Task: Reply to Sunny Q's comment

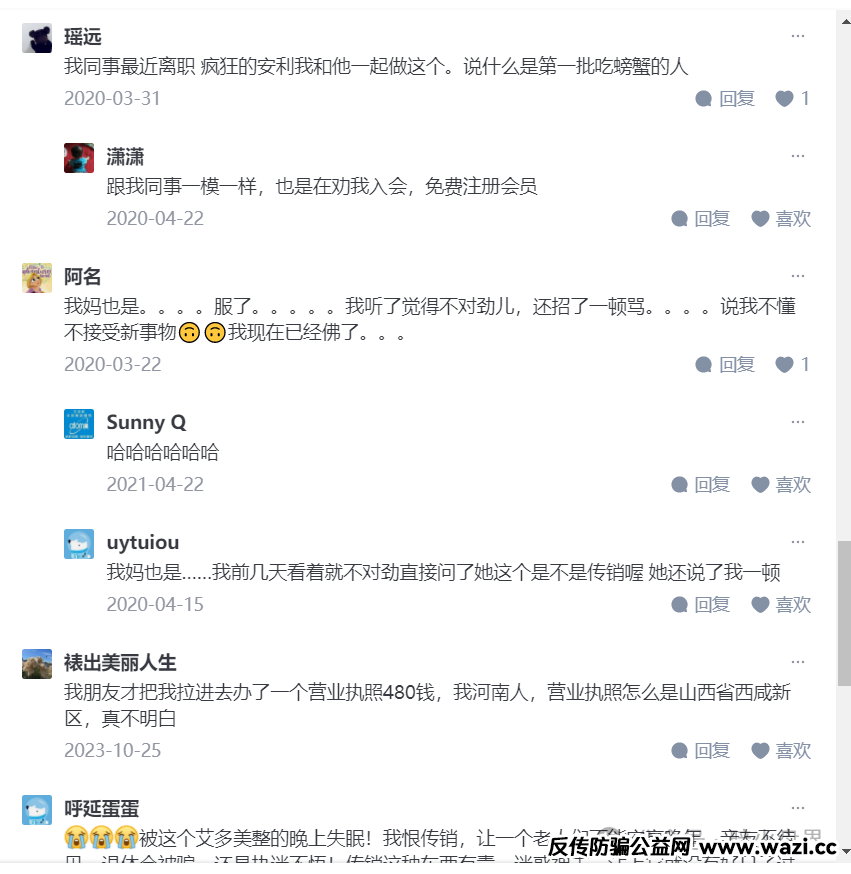Action: point(701,484)
